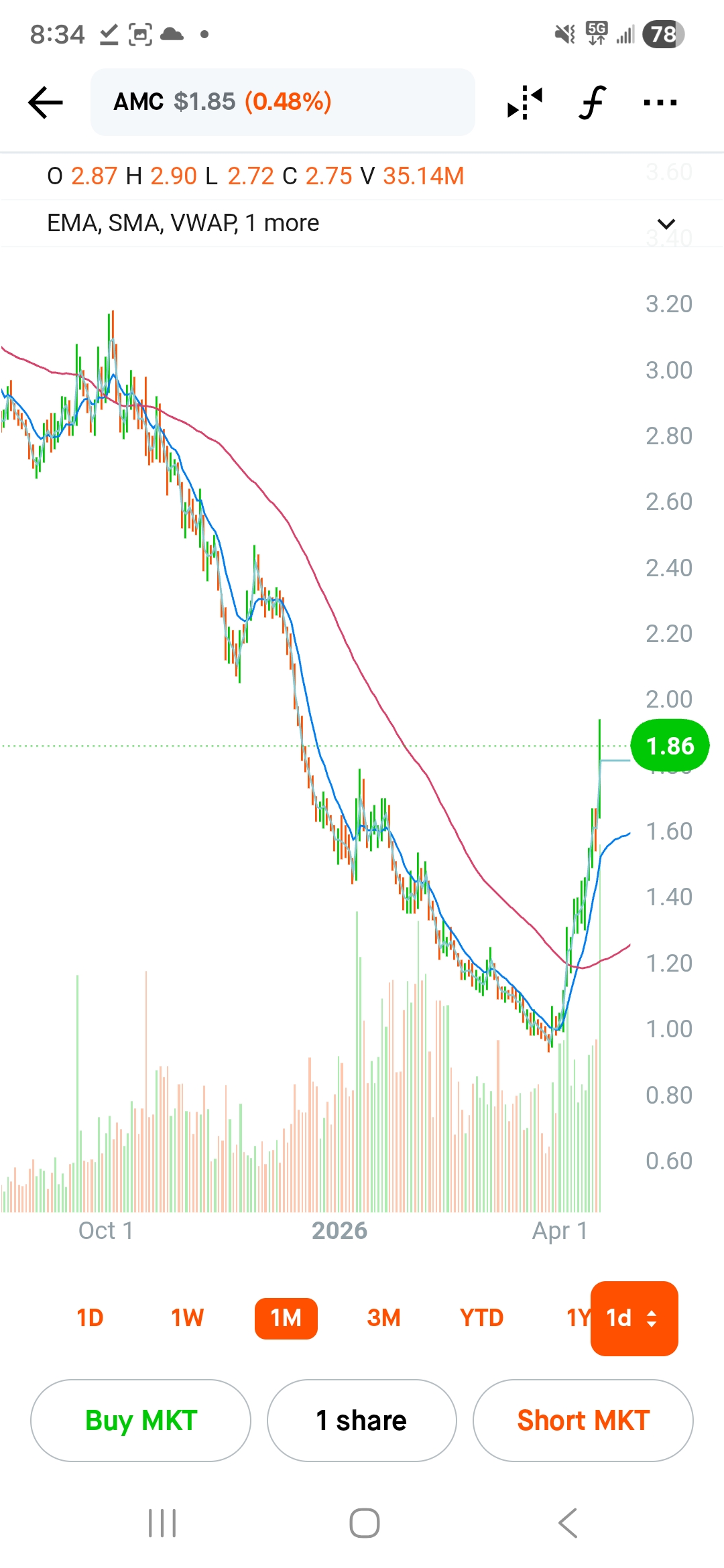Switch chart range to 1W
The height and width of the screenshot is (1568, 724).
click(x=187, y=1318)
